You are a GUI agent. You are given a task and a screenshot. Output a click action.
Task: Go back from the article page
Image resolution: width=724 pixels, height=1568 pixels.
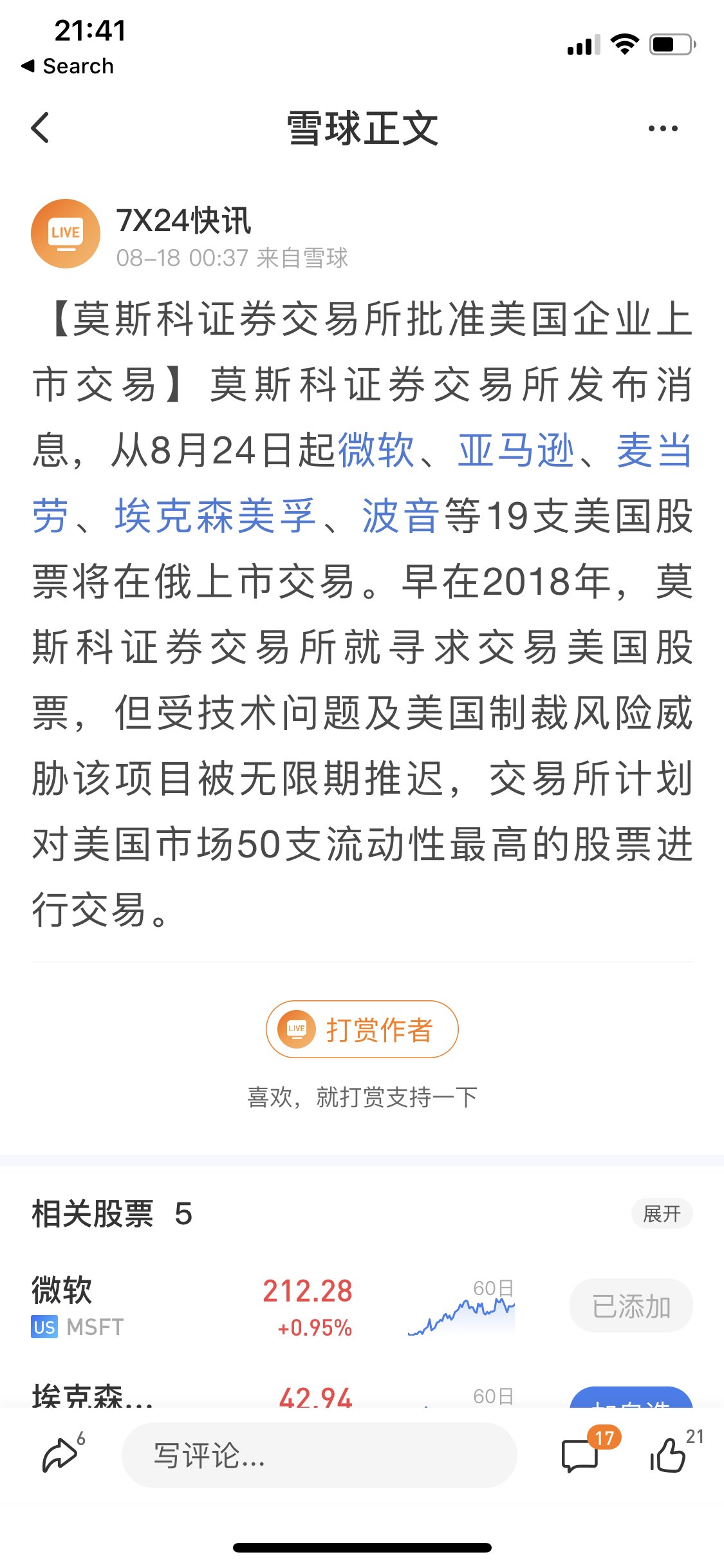coord(41,127)
